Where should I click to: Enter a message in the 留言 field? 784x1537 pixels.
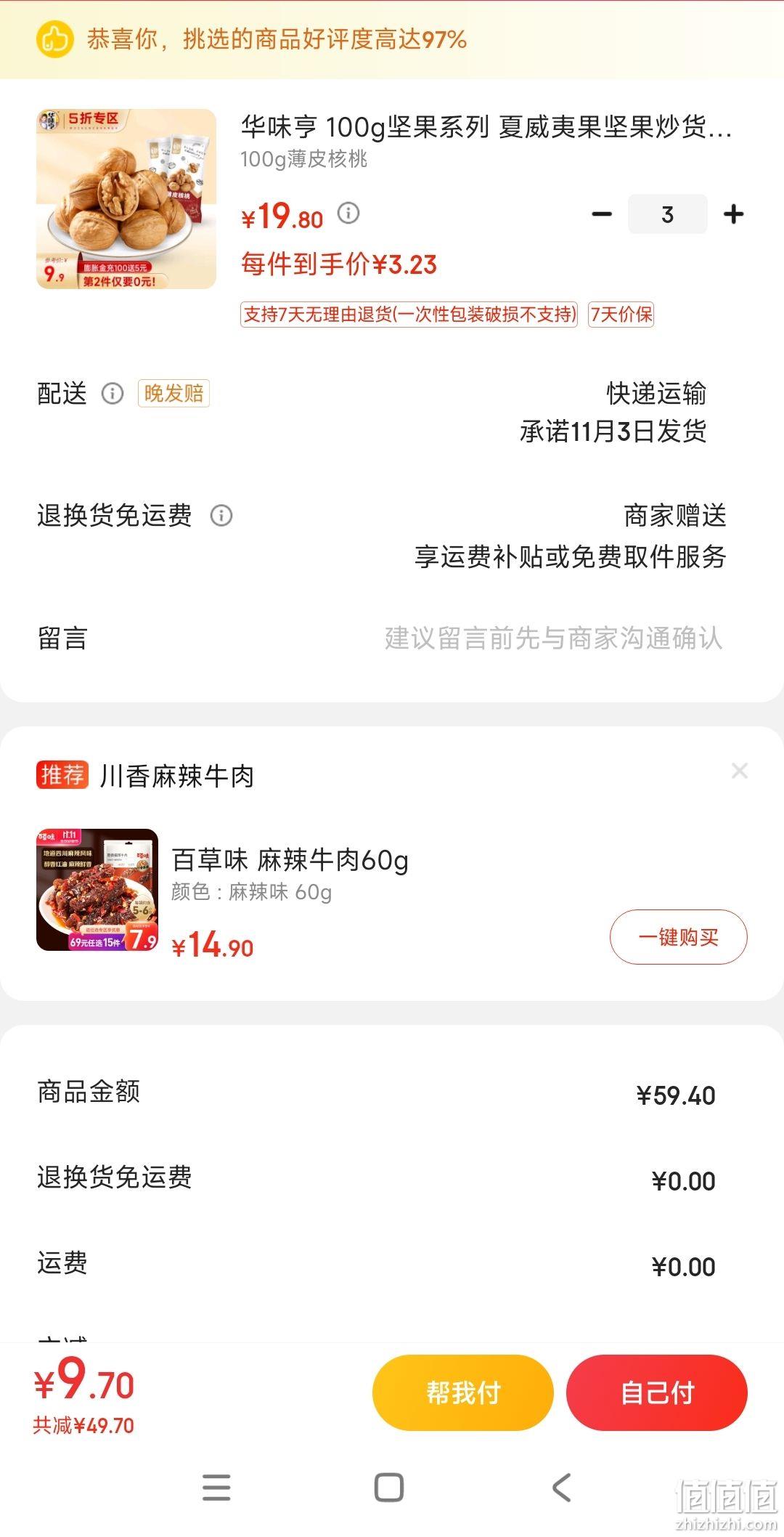(x=392, y=638)
